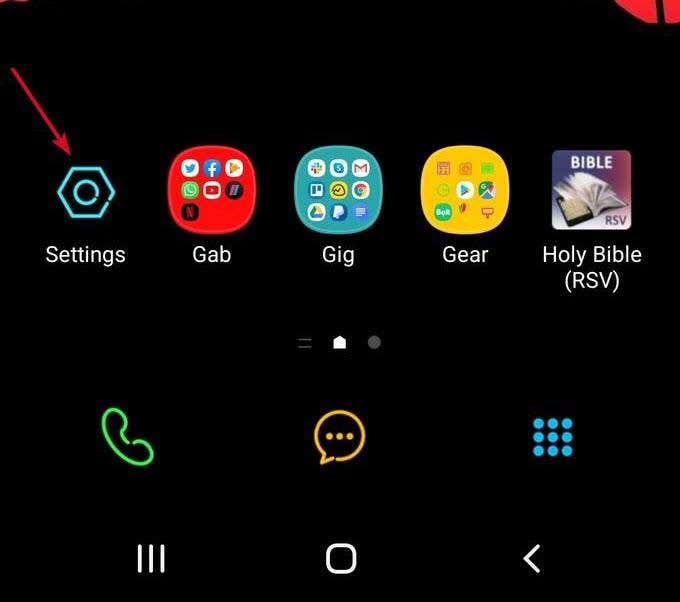Open the Settings app
Image resolution: width=680 pixels, height=602 pixels.
(86, 190)
